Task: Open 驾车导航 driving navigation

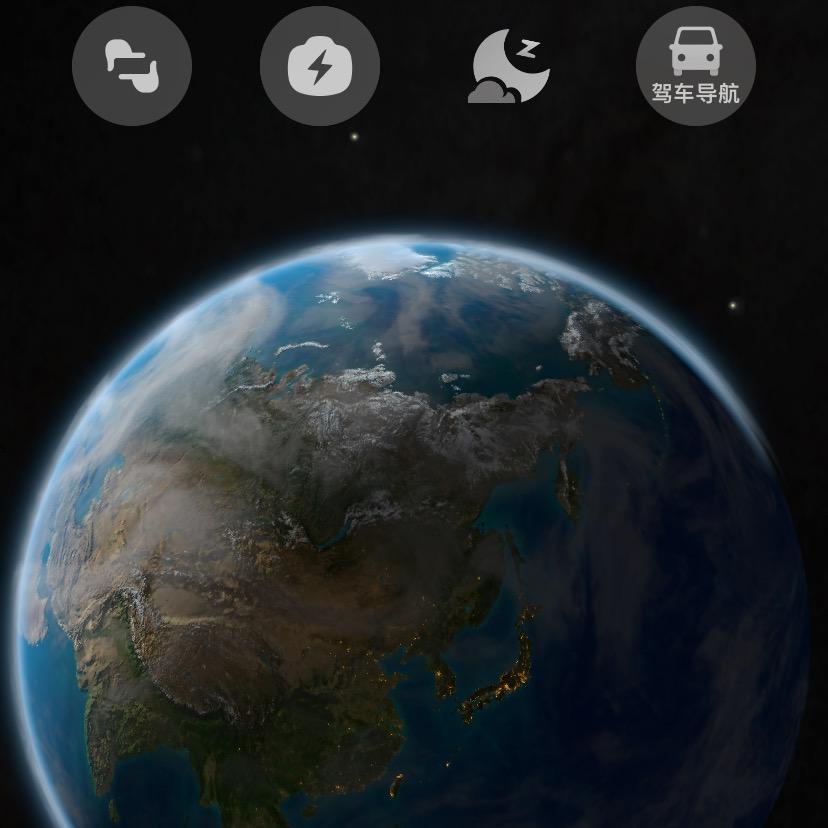Action: coord(695,66)
